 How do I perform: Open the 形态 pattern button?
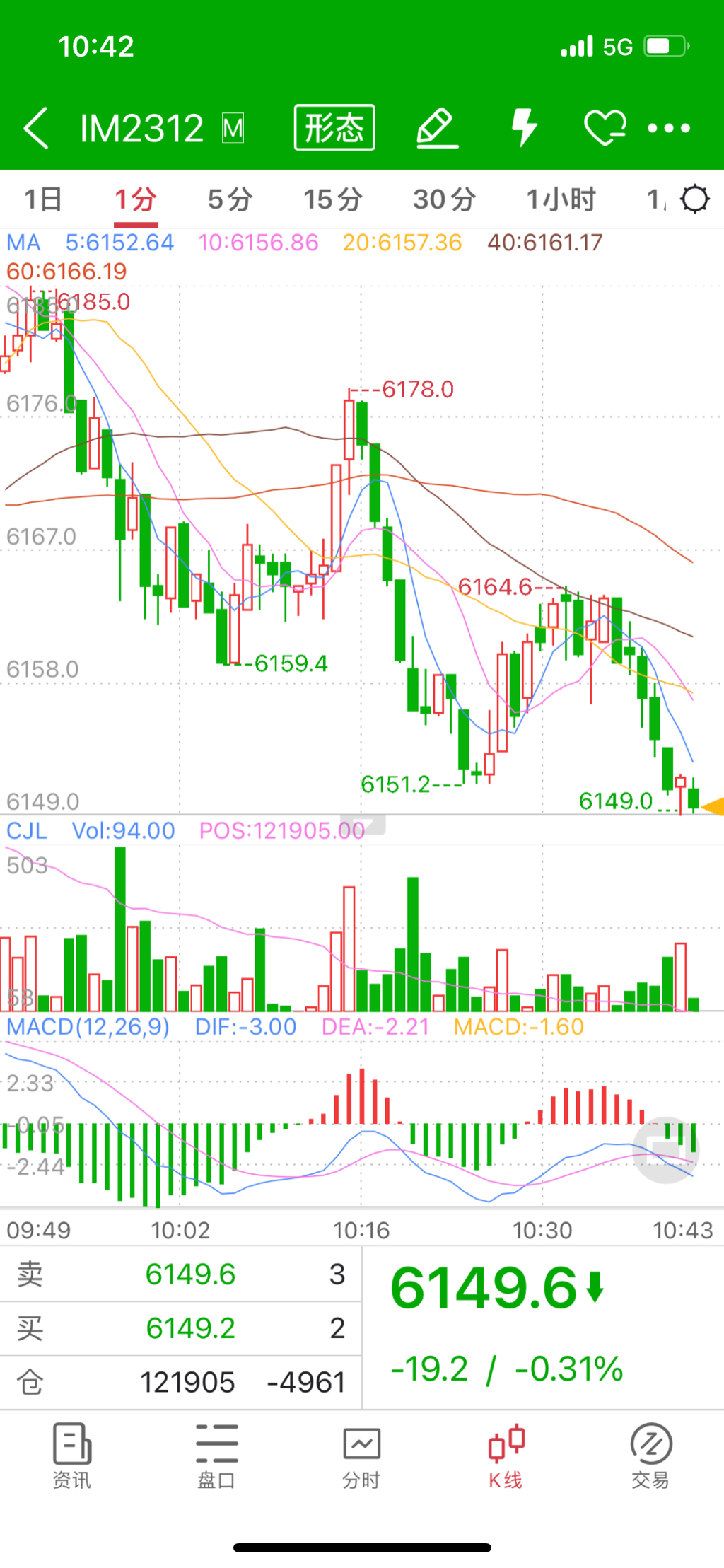coord(334,128)
